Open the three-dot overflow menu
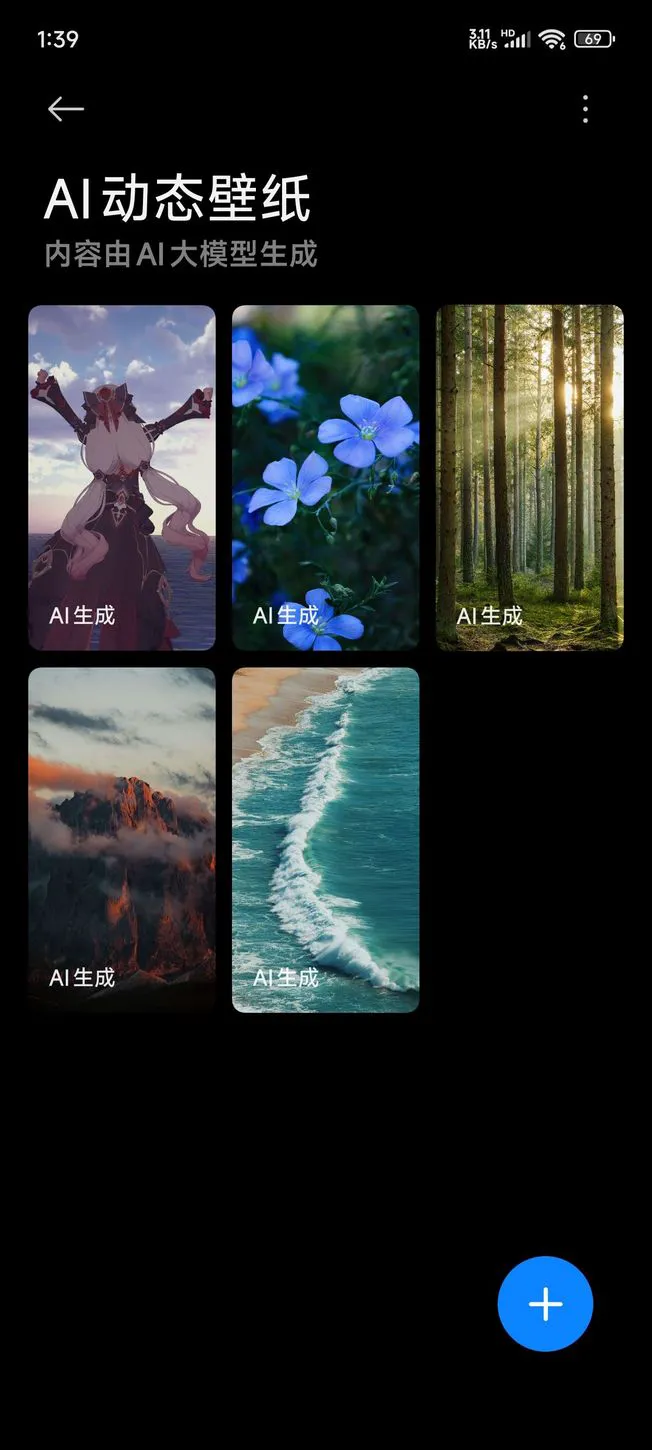The image size is (652, 1450). [x=585, y=109]
